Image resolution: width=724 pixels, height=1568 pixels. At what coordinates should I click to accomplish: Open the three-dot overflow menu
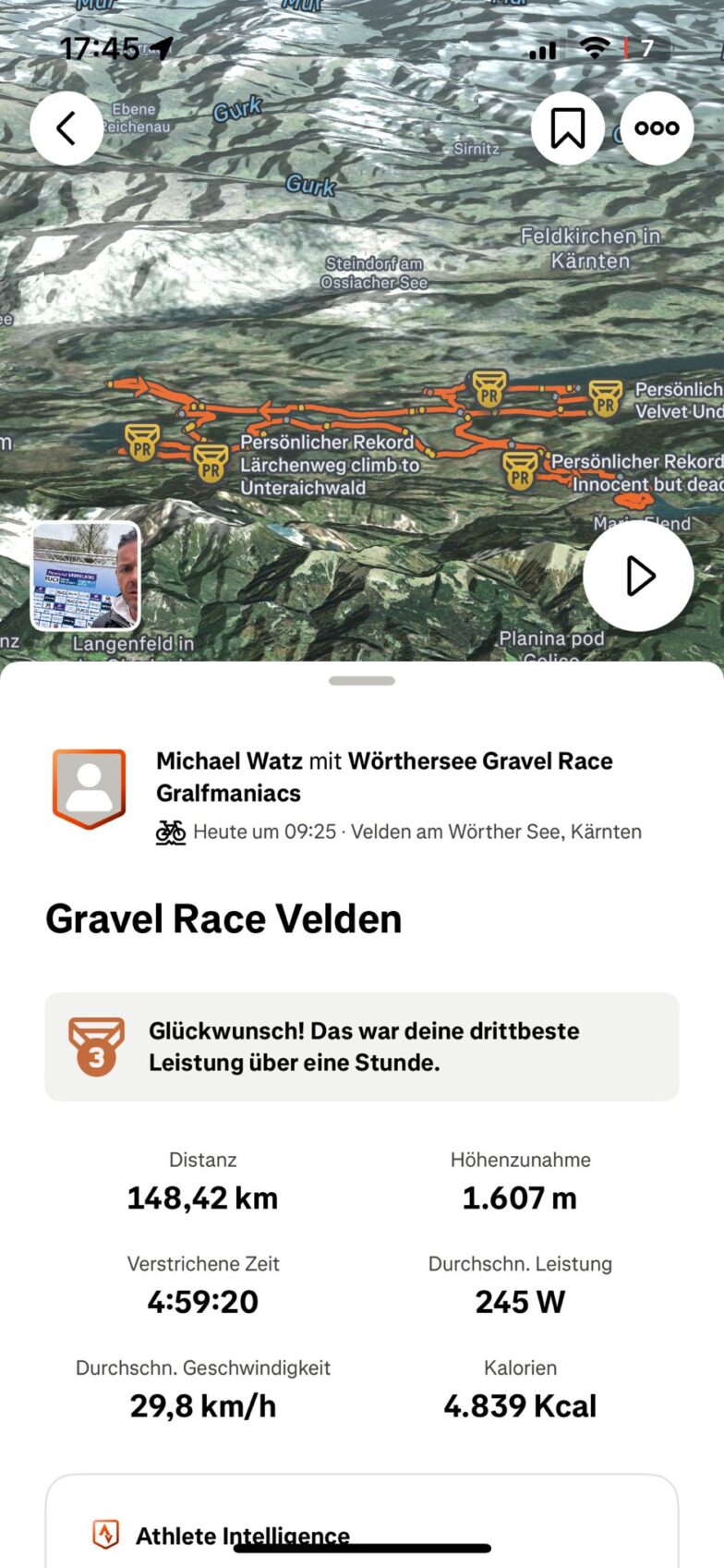click(x=657, y=128)
